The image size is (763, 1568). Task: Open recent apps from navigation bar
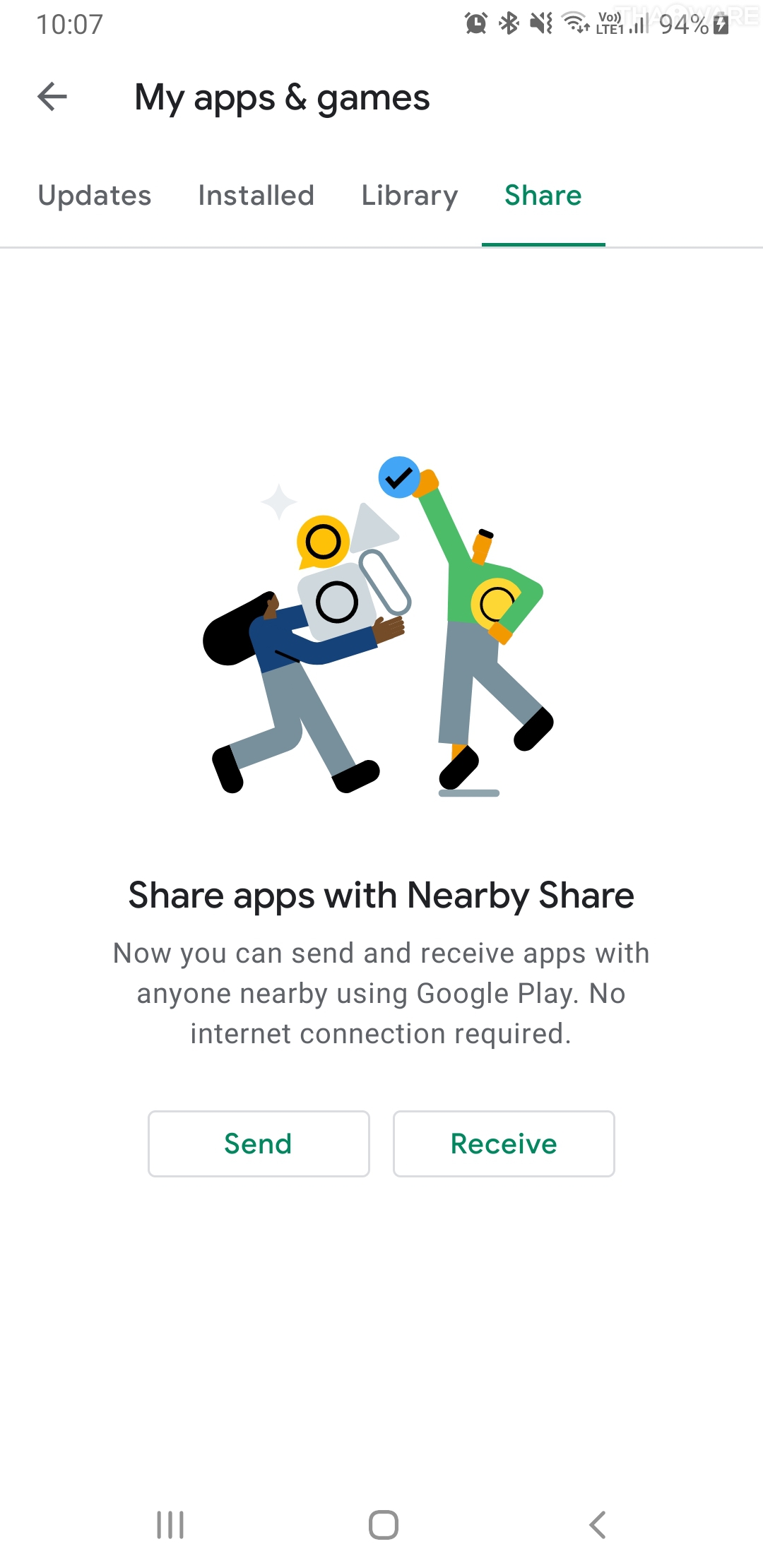[x=170, y=1524]
